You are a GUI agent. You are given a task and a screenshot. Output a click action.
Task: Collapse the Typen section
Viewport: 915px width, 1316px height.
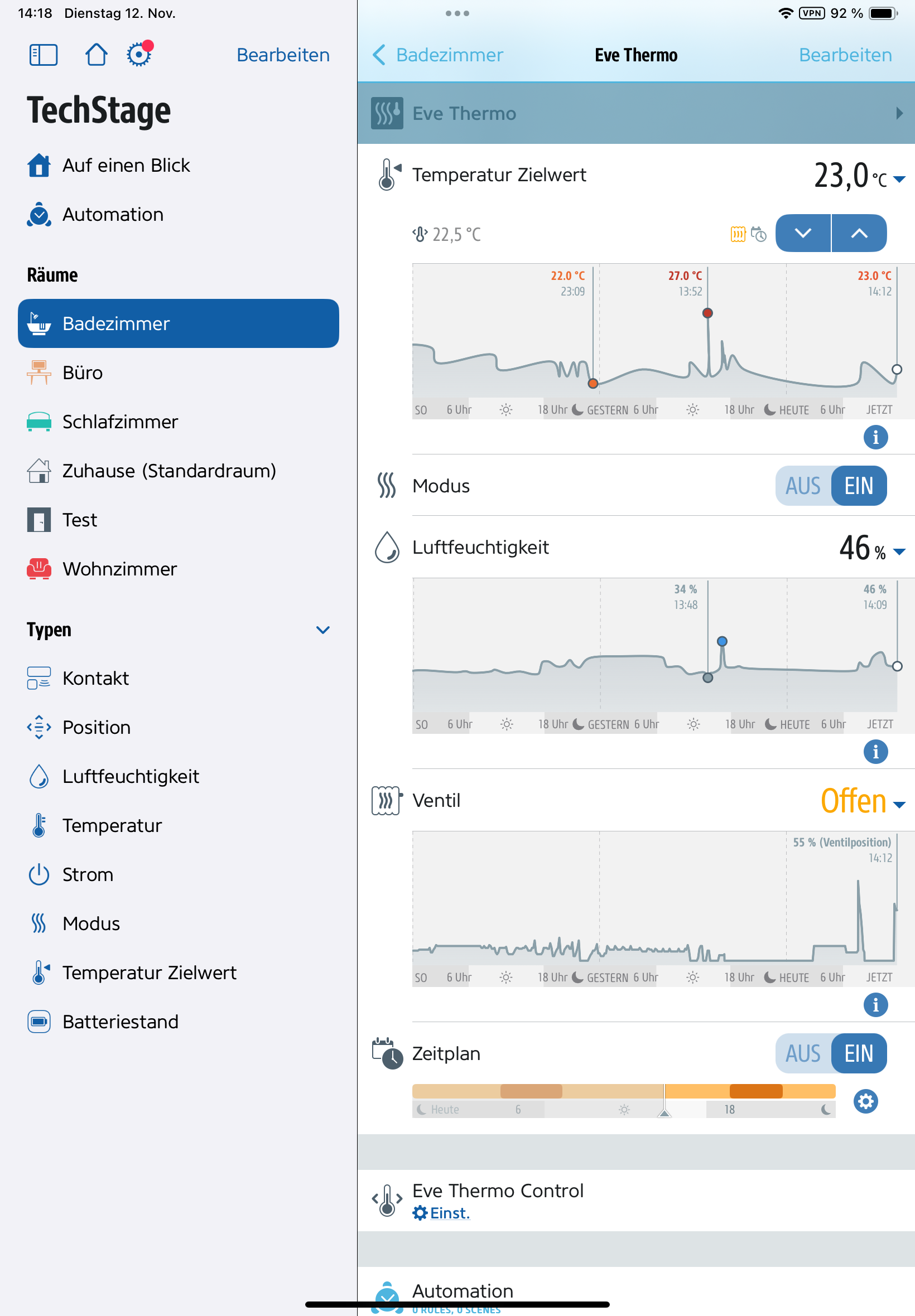[323, 630]
